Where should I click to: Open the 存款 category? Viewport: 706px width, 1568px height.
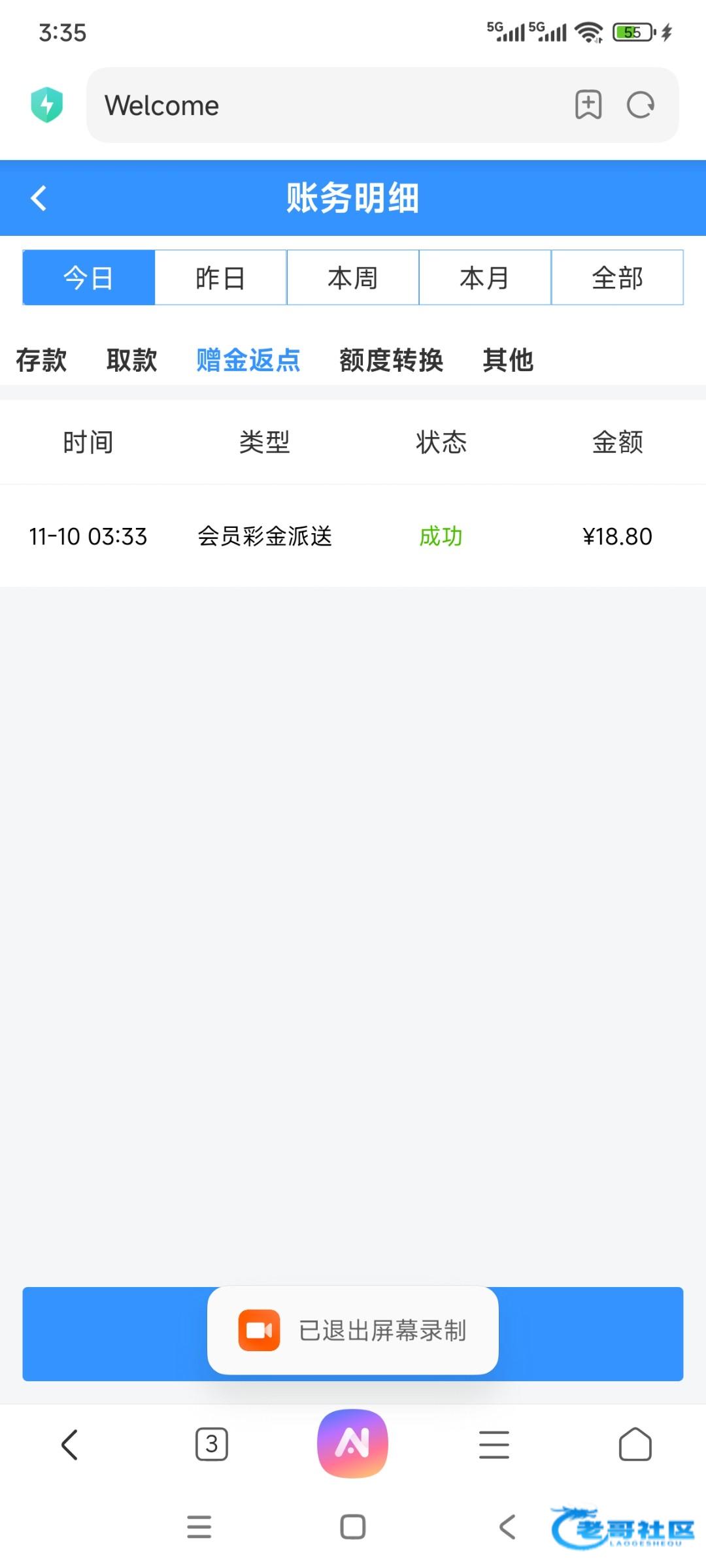click(x=41, y=360)
